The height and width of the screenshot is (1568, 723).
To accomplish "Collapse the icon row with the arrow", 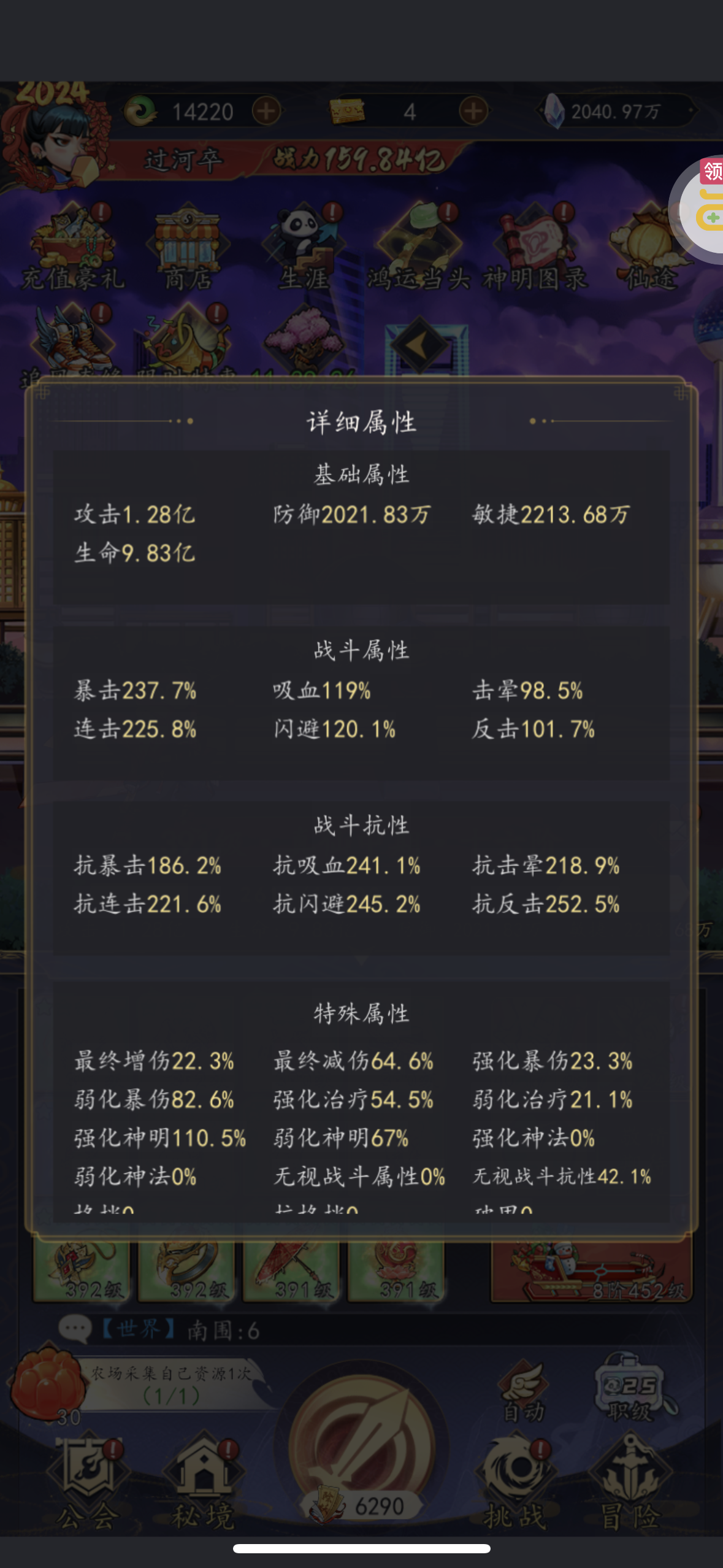I will click(419, 345).
